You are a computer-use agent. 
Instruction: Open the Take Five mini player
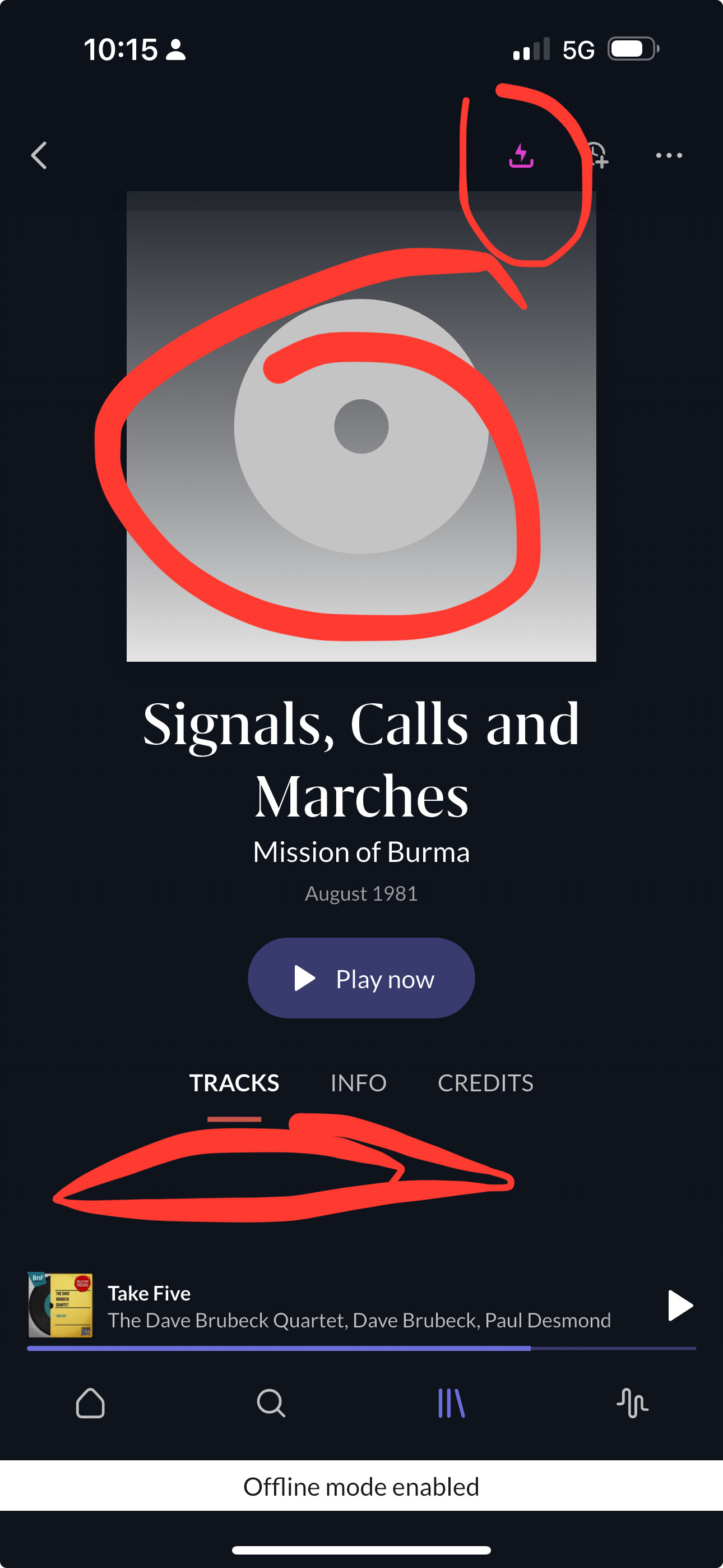click(x=359, y=1306)
